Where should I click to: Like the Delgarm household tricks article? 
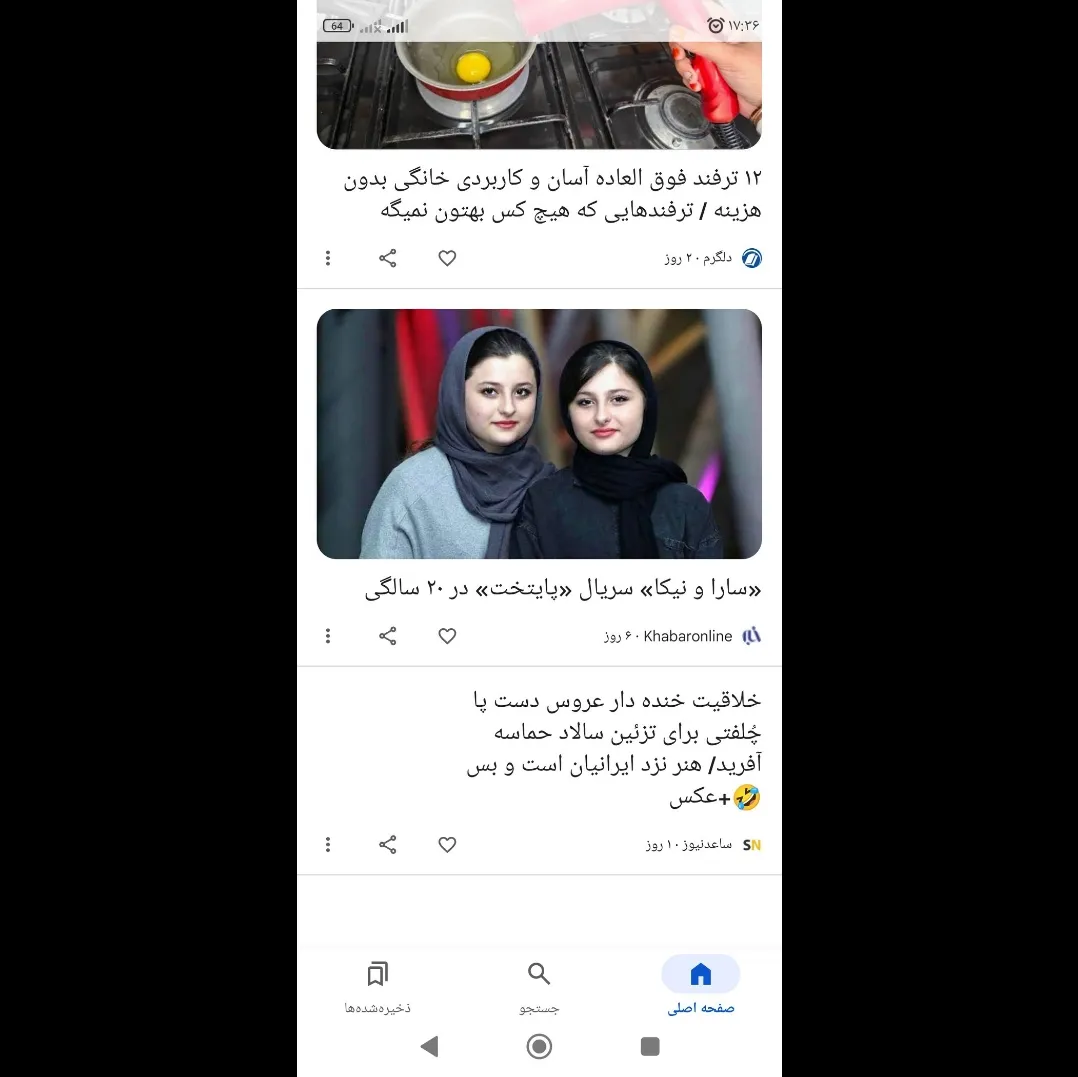point(447,258)
